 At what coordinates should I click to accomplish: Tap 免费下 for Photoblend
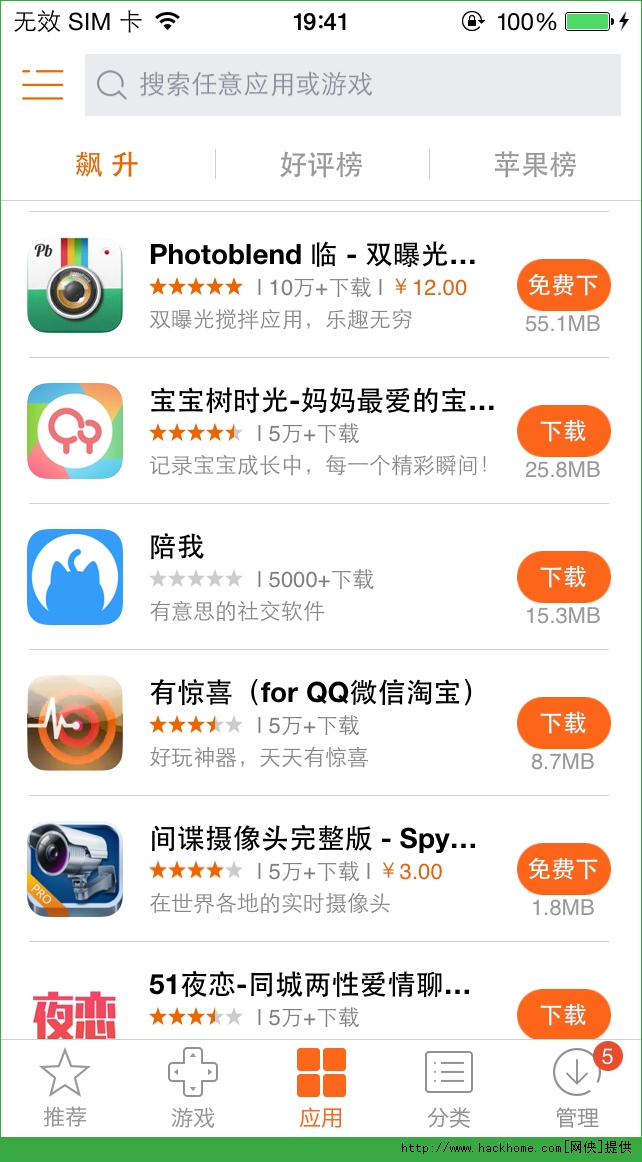click(x=563, y=286)
